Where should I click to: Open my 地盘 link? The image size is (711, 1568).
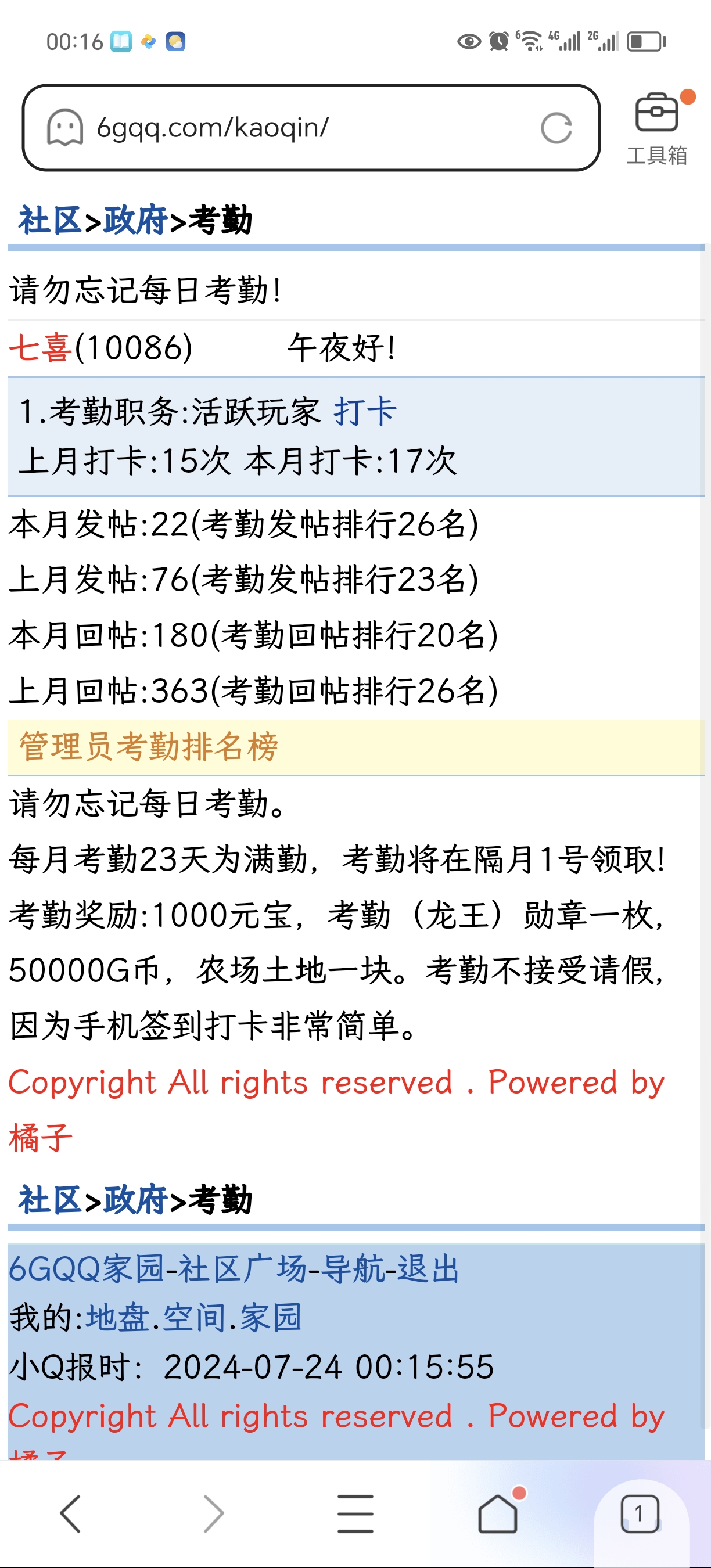pos(117,1318)
